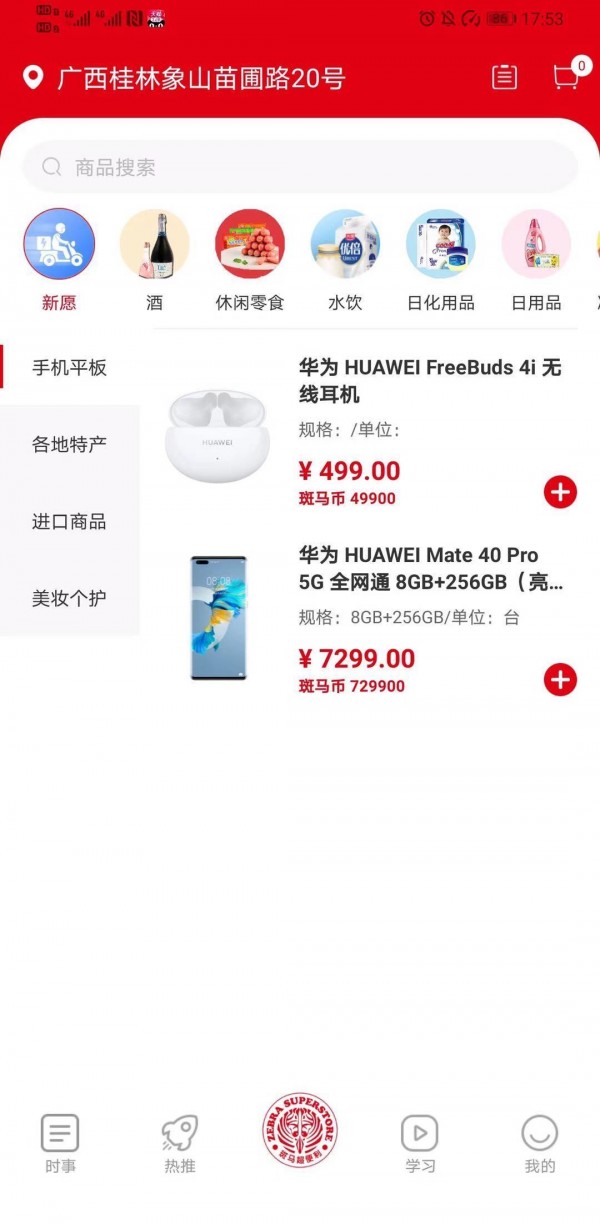
Task: Add HUAWEI Mate 40 Pro to cart
Action: (x=560, y=680)
